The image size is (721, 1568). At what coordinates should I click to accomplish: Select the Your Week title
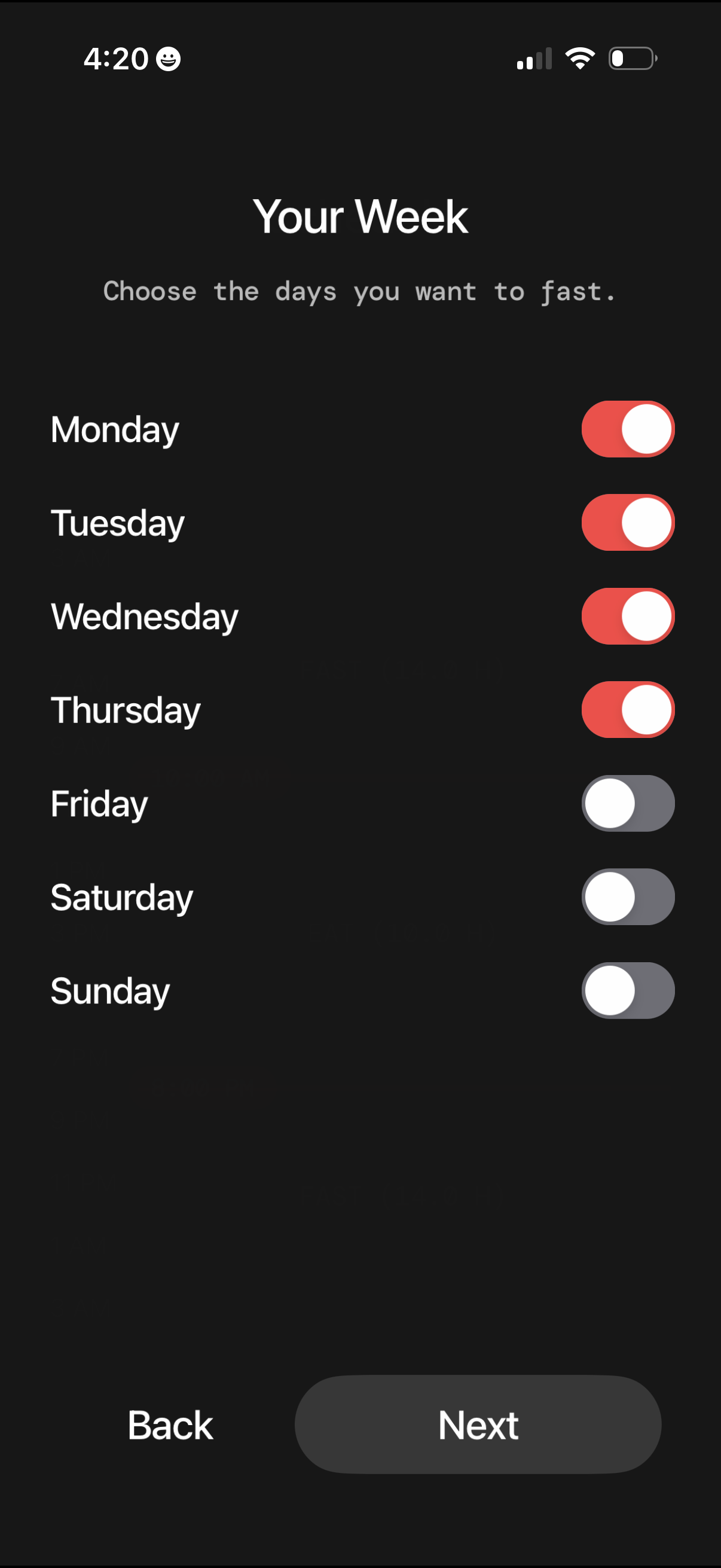point(360,216)
